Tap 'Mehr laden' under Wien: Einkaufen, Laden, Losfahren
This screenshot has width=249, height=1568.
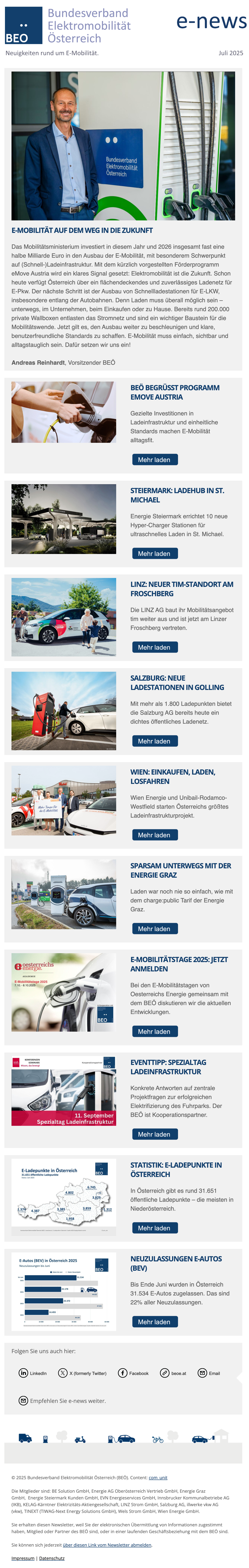point(155,834)
